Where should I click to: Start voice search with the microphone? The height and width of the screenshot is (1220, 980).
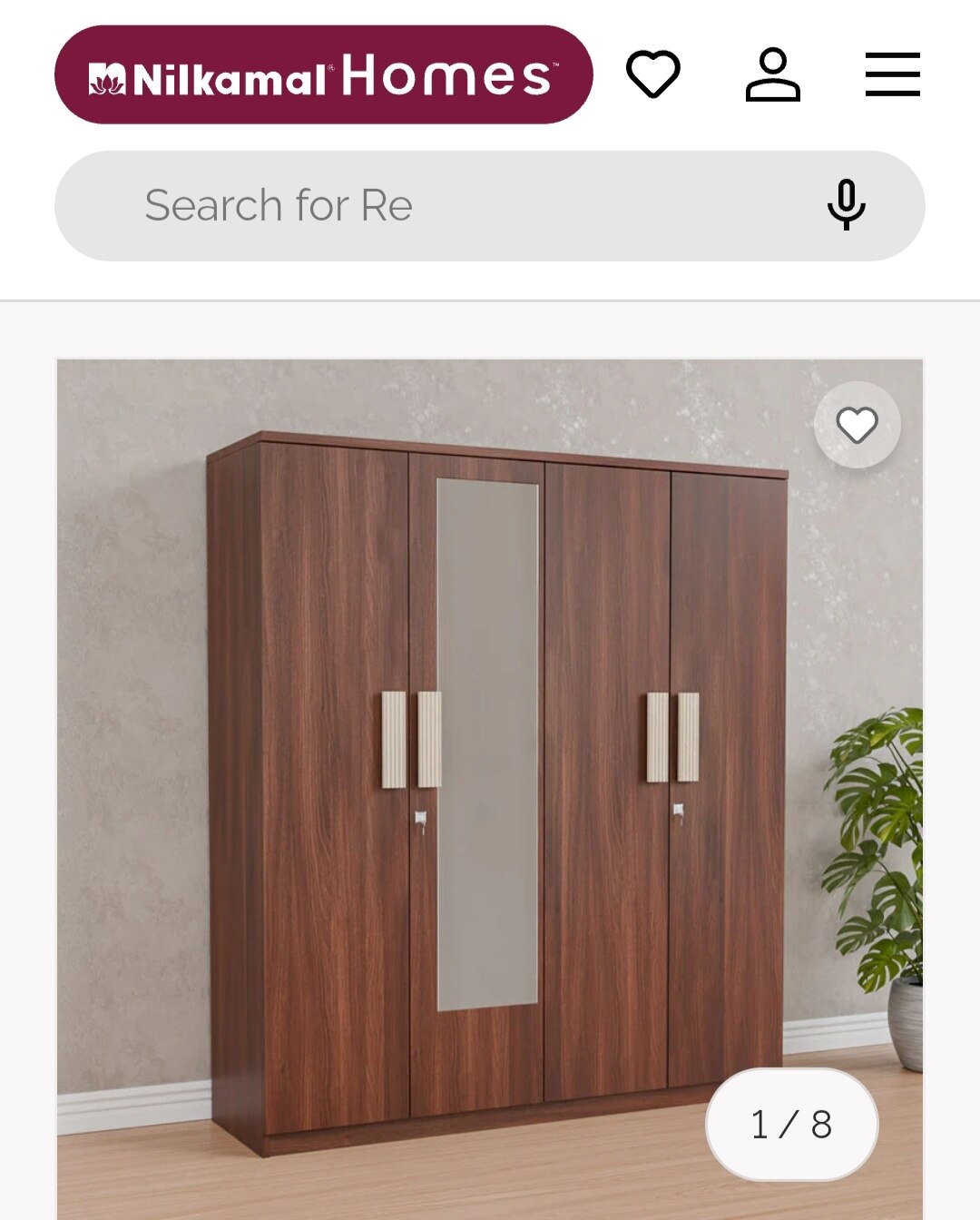tap(846, 205)
